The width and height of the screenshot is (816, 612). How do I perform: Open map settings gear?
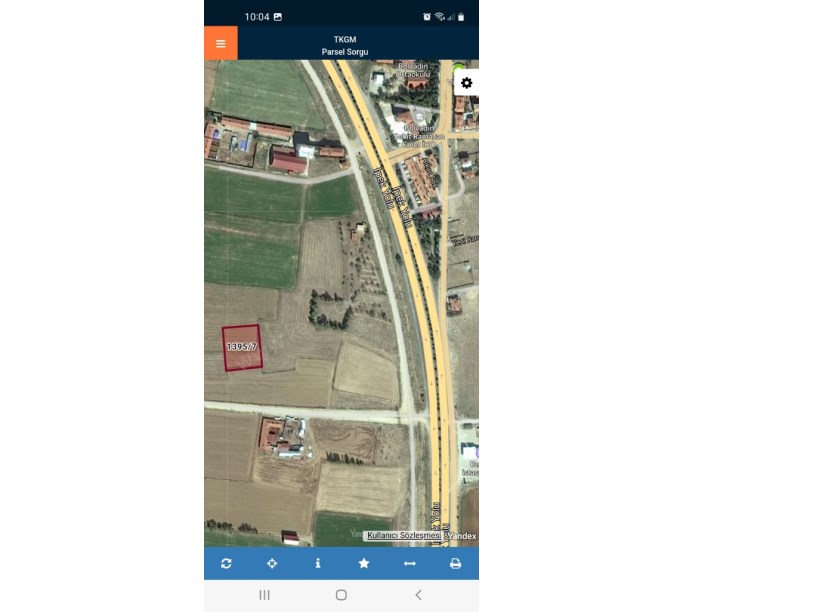coord(466,83)
